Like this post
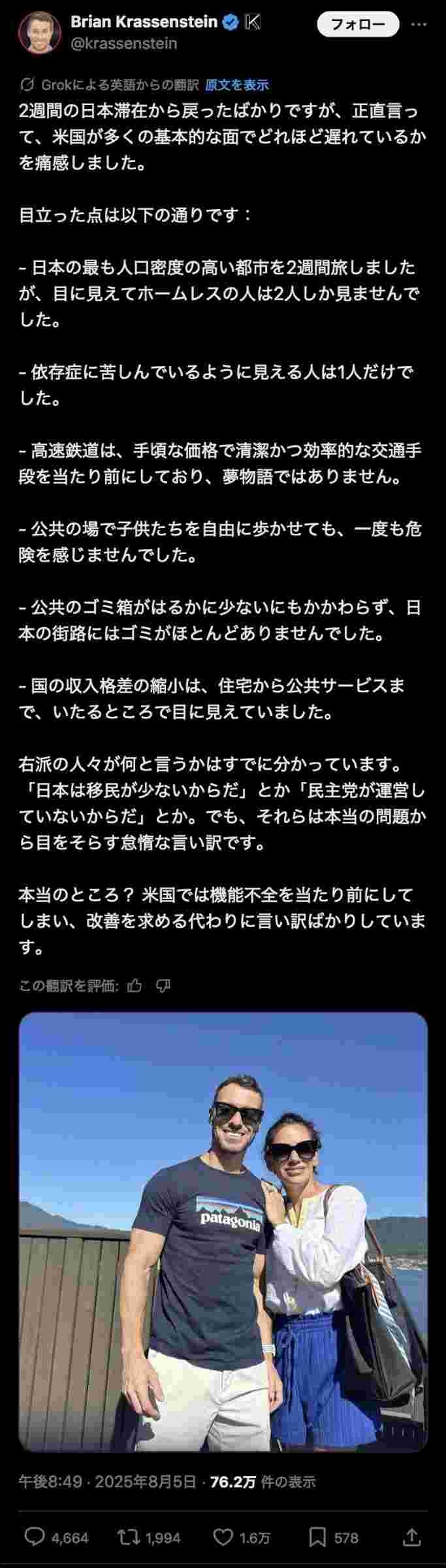Image resolution: width=446 pixels, height=1568 pixels. pos(223,1537)
